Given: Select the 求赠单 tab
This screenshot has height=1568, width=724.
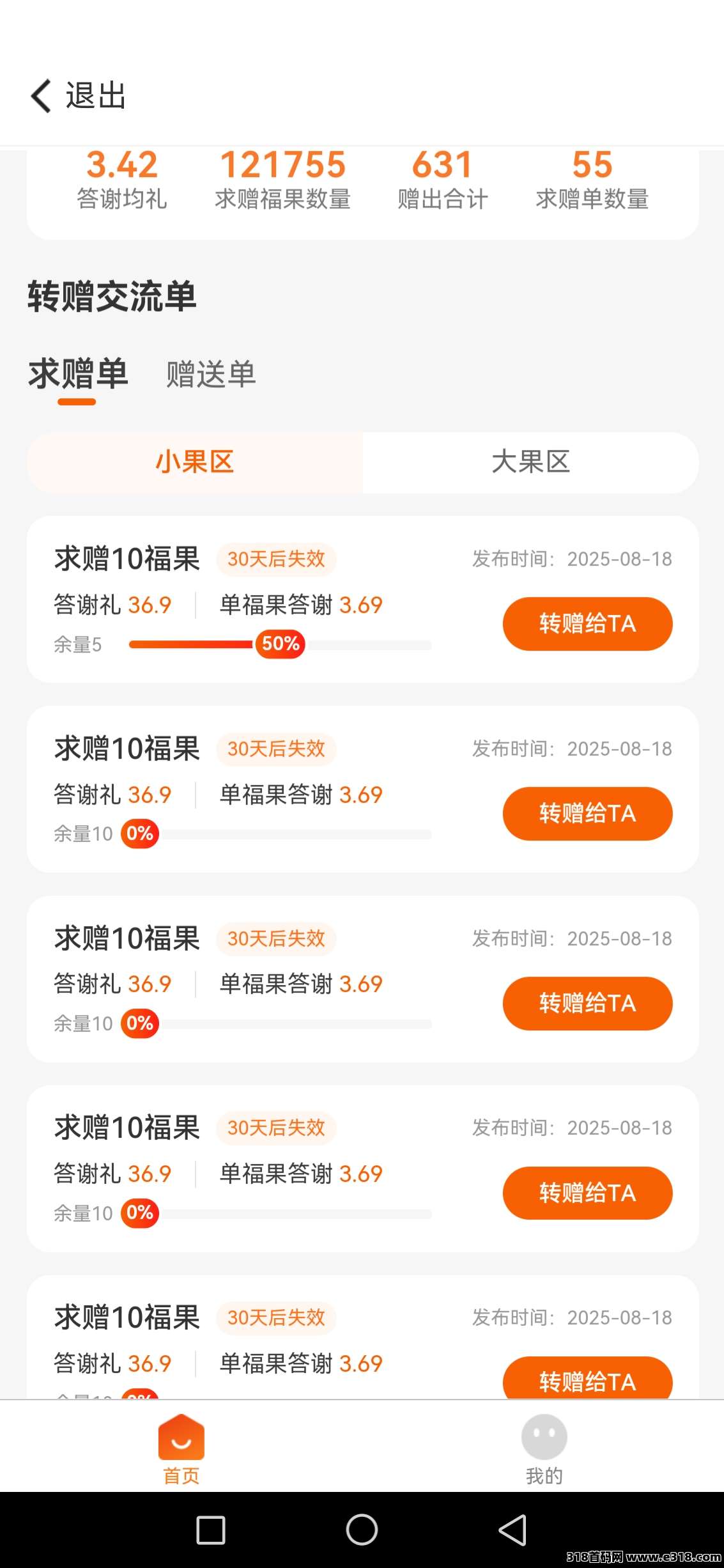Looking at the screenshot, I should tap(78, 374).
